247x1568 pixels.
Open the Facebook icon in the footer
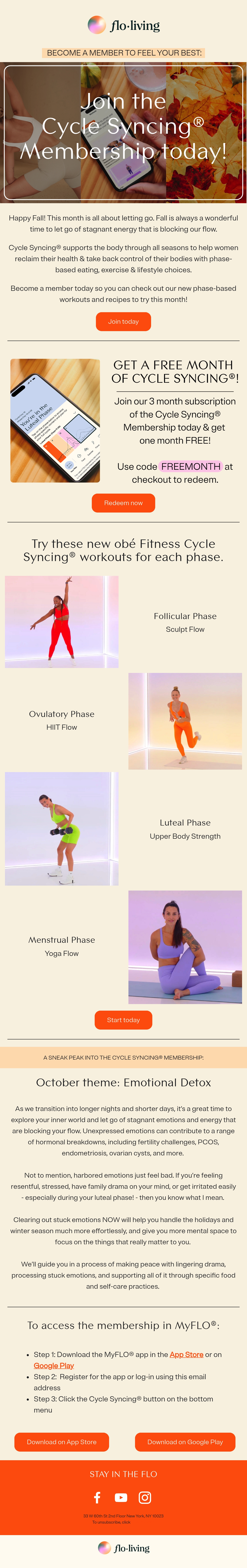point(97,1497)
